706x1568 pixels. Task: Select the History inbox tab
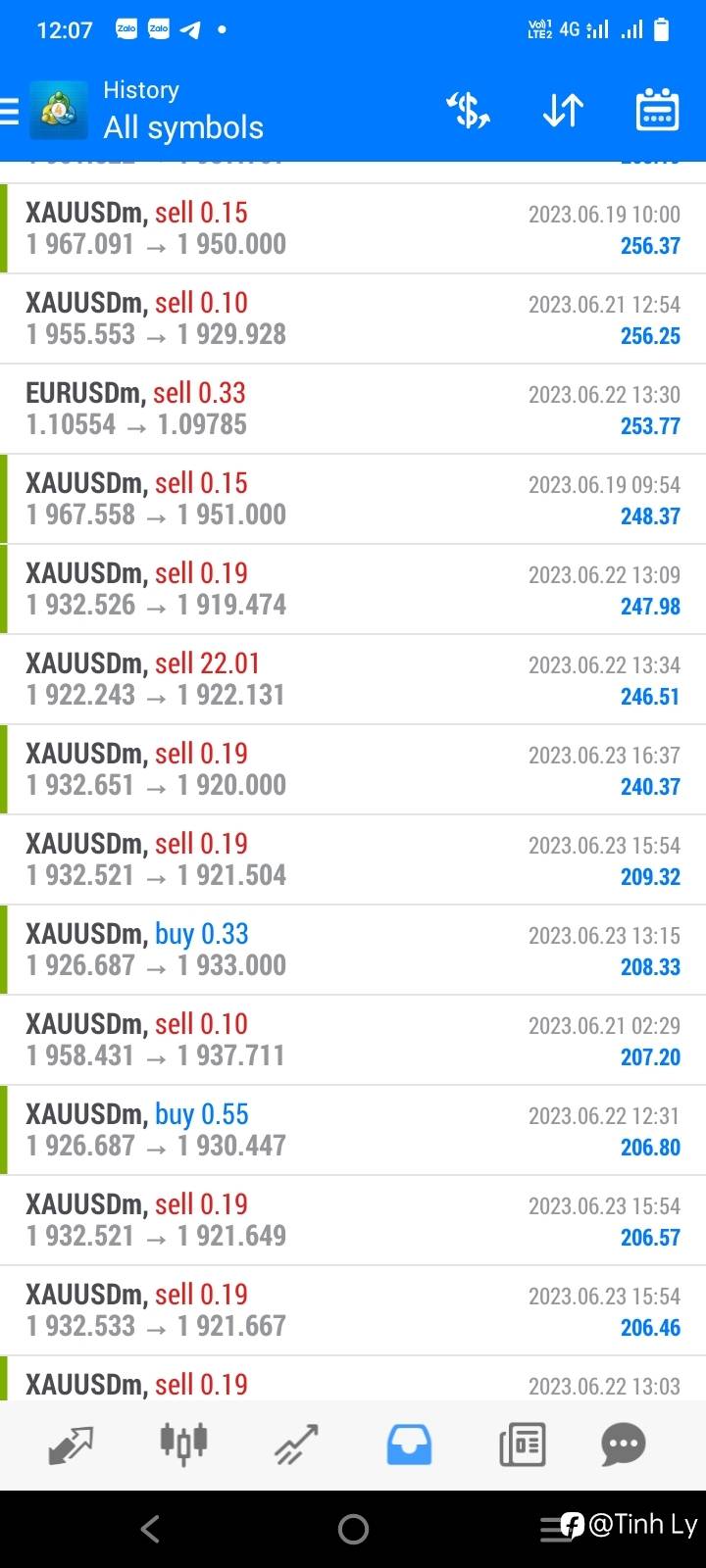(x=409, y=1445)
